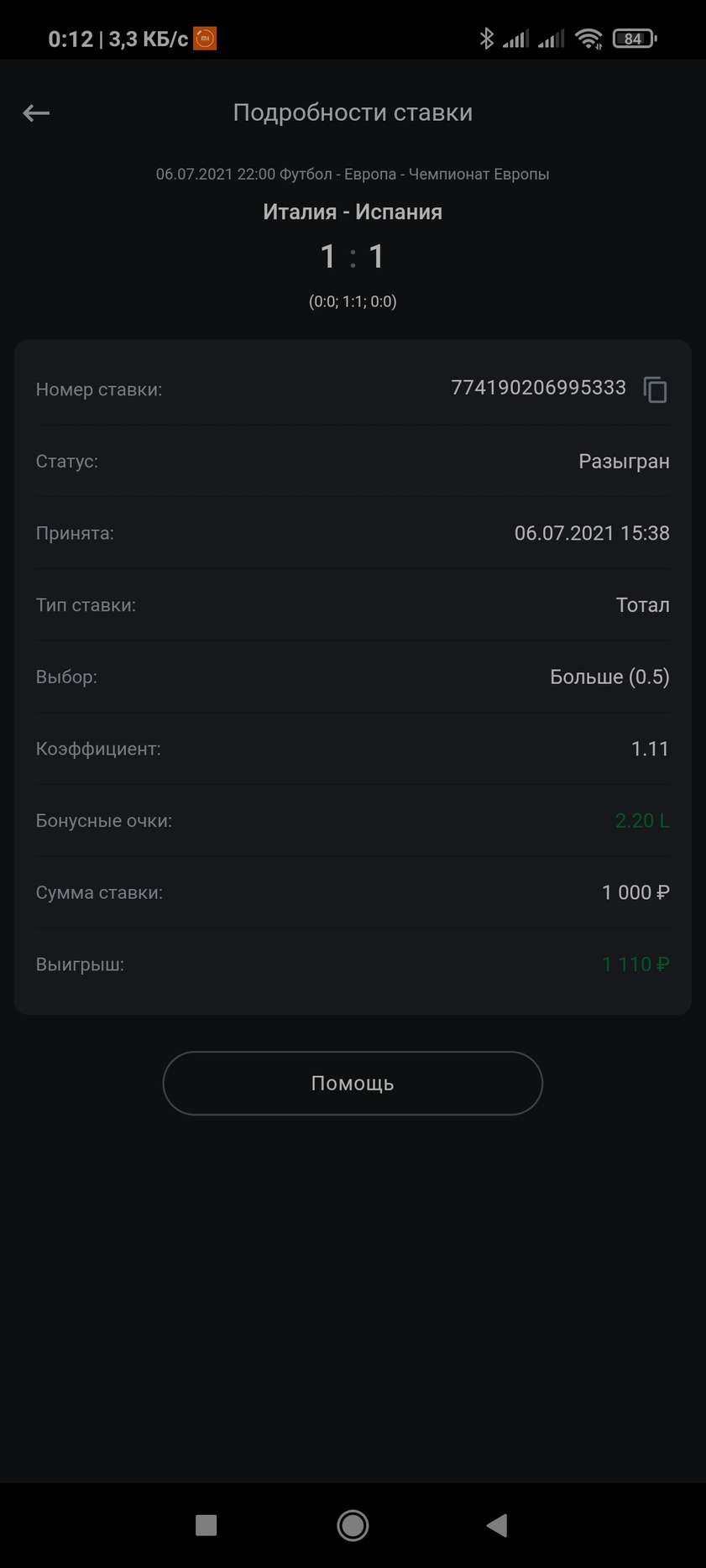Open recent apps with the square button
Image resolution: width=706 pixels, height=1568 pixels.
click(206, 1525)
